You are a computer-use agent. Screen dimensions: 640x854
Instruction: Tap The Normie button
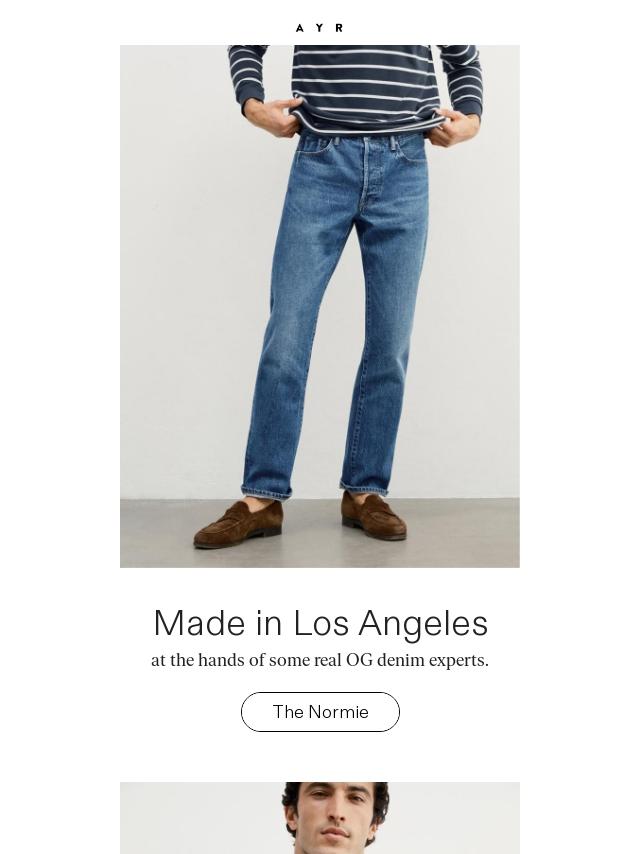pos(320,712)
